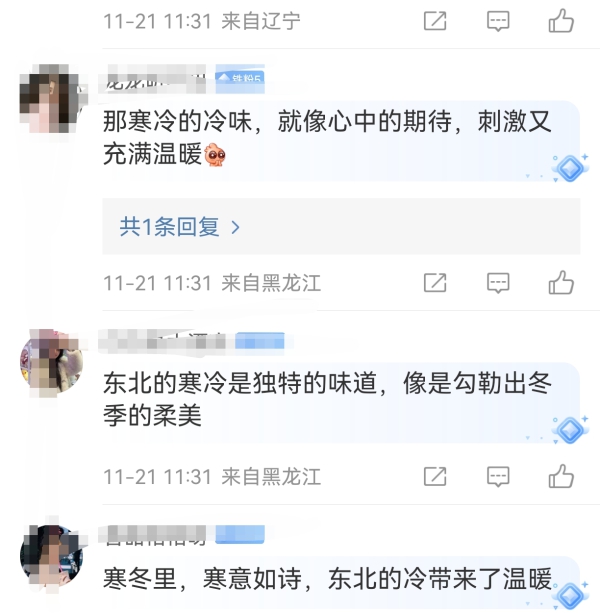Share the comment posted from 辽宁

point(435,20)
